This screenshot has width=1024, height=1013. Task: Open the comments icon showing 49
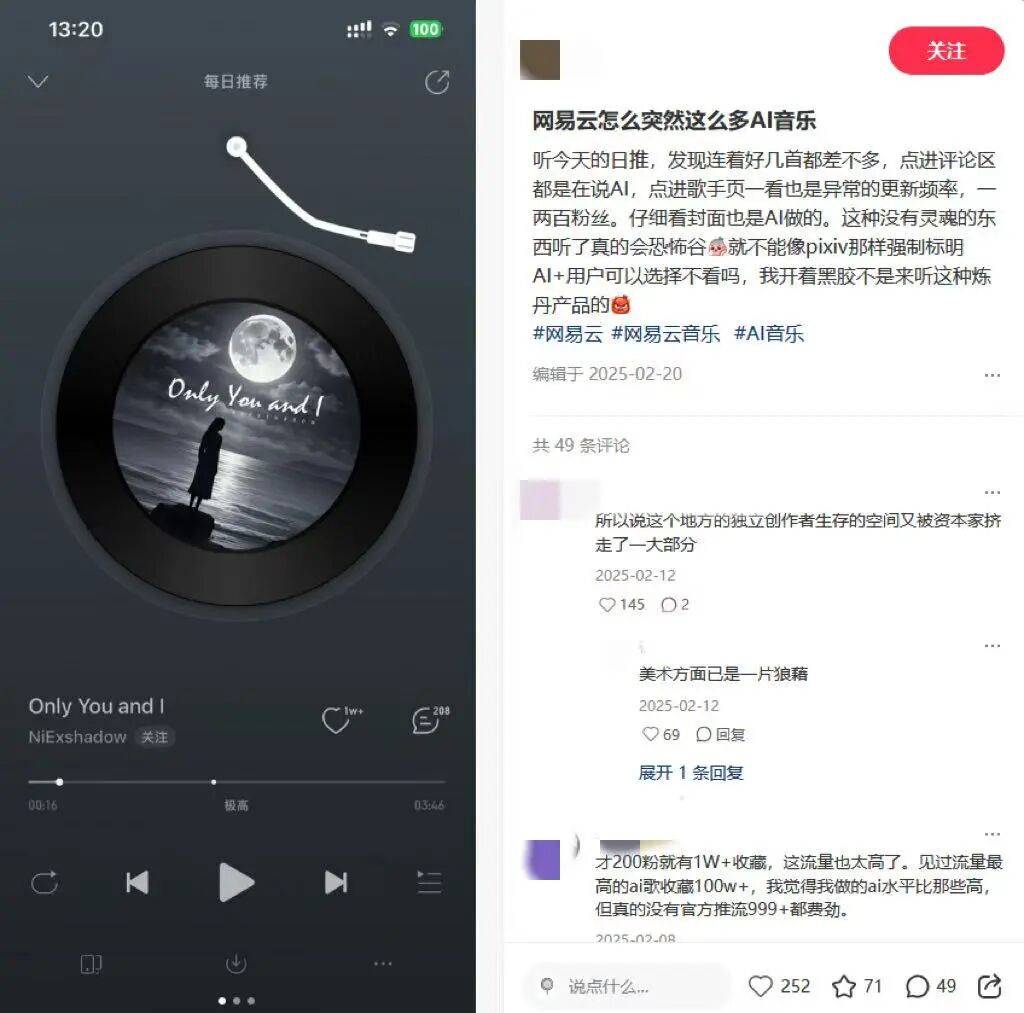[x=917, y=986]
